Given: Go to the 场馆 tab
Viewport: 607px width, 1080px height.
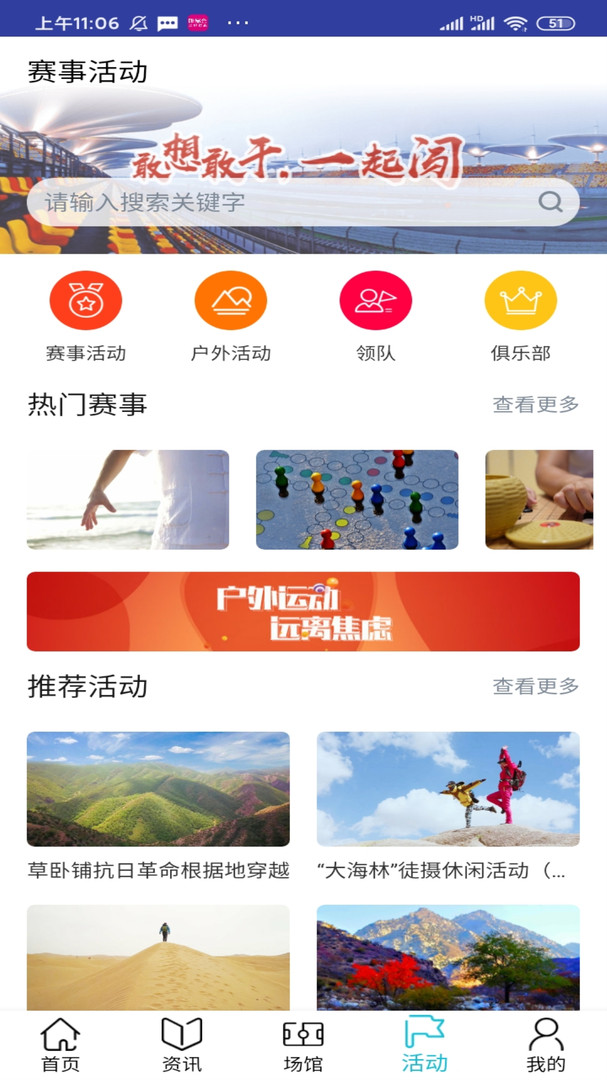Looking at the screenshot, I should coord(303,1045).
